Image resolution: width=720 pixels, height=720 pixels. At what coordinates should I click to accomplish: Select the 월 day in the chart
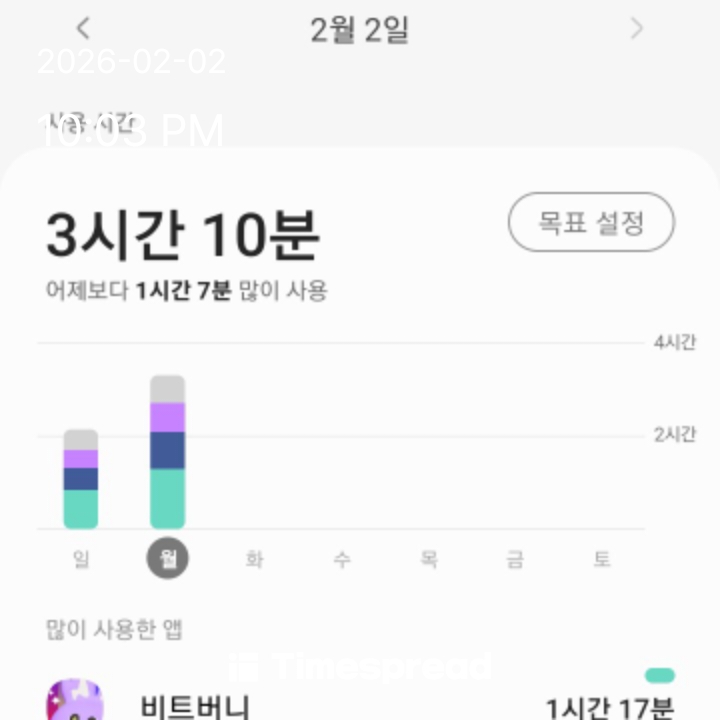[x=168, y=558]
